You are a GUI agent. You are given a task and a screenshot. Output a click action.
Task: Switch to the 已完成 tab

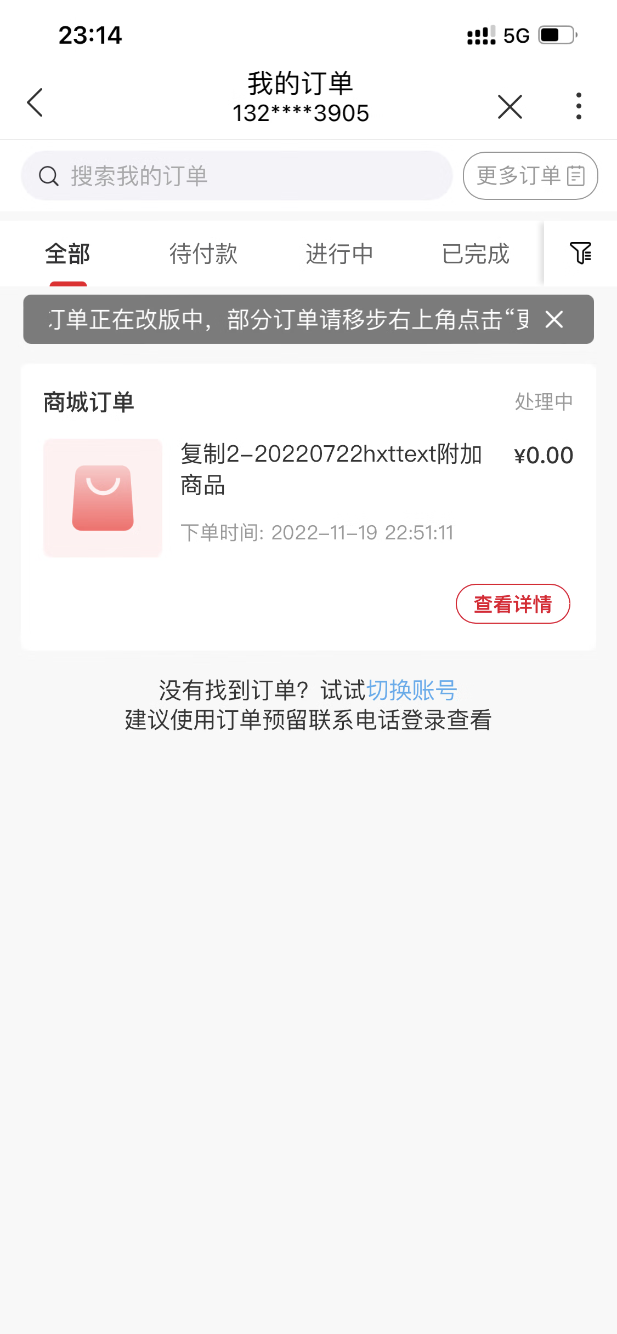click(476, 254)
